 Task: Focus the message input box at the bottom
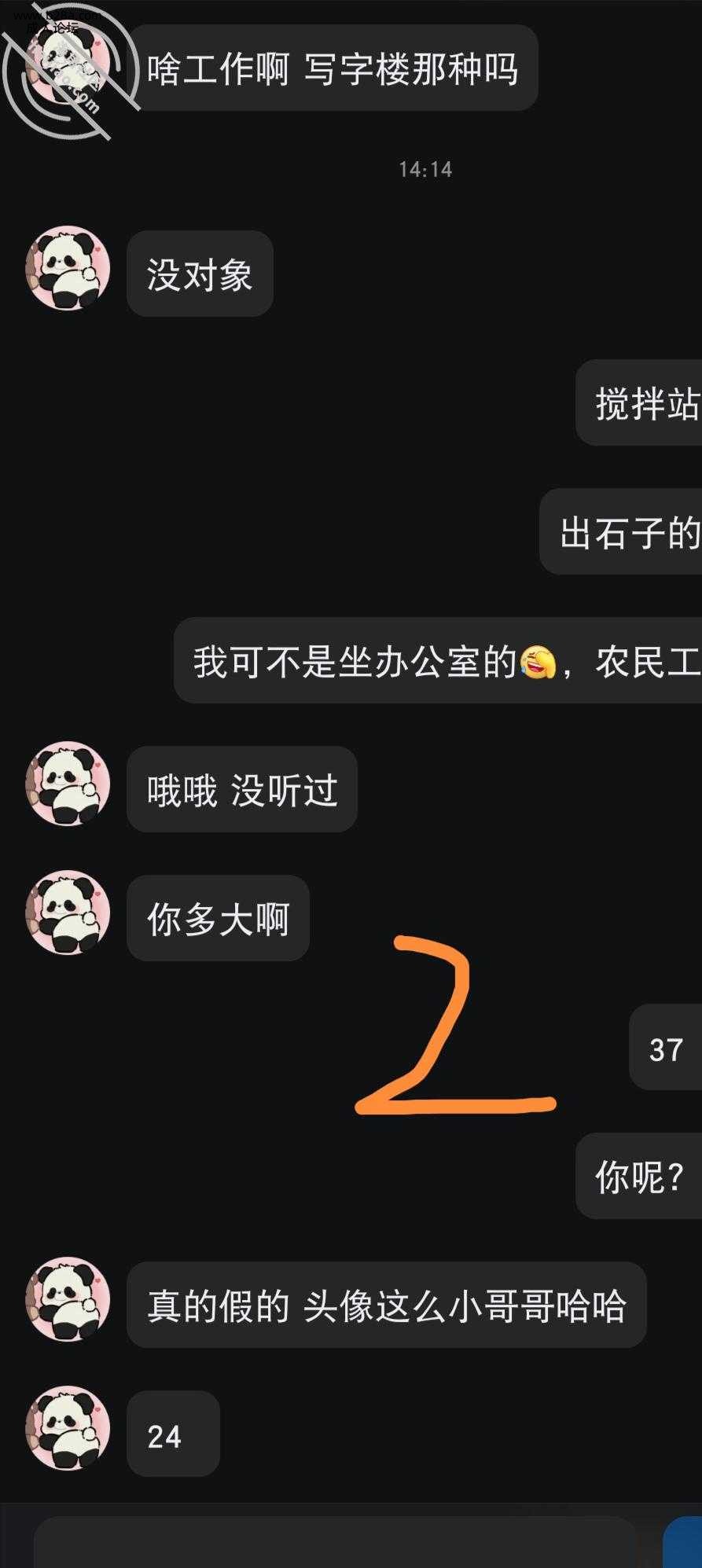[x=334, y=1542]
